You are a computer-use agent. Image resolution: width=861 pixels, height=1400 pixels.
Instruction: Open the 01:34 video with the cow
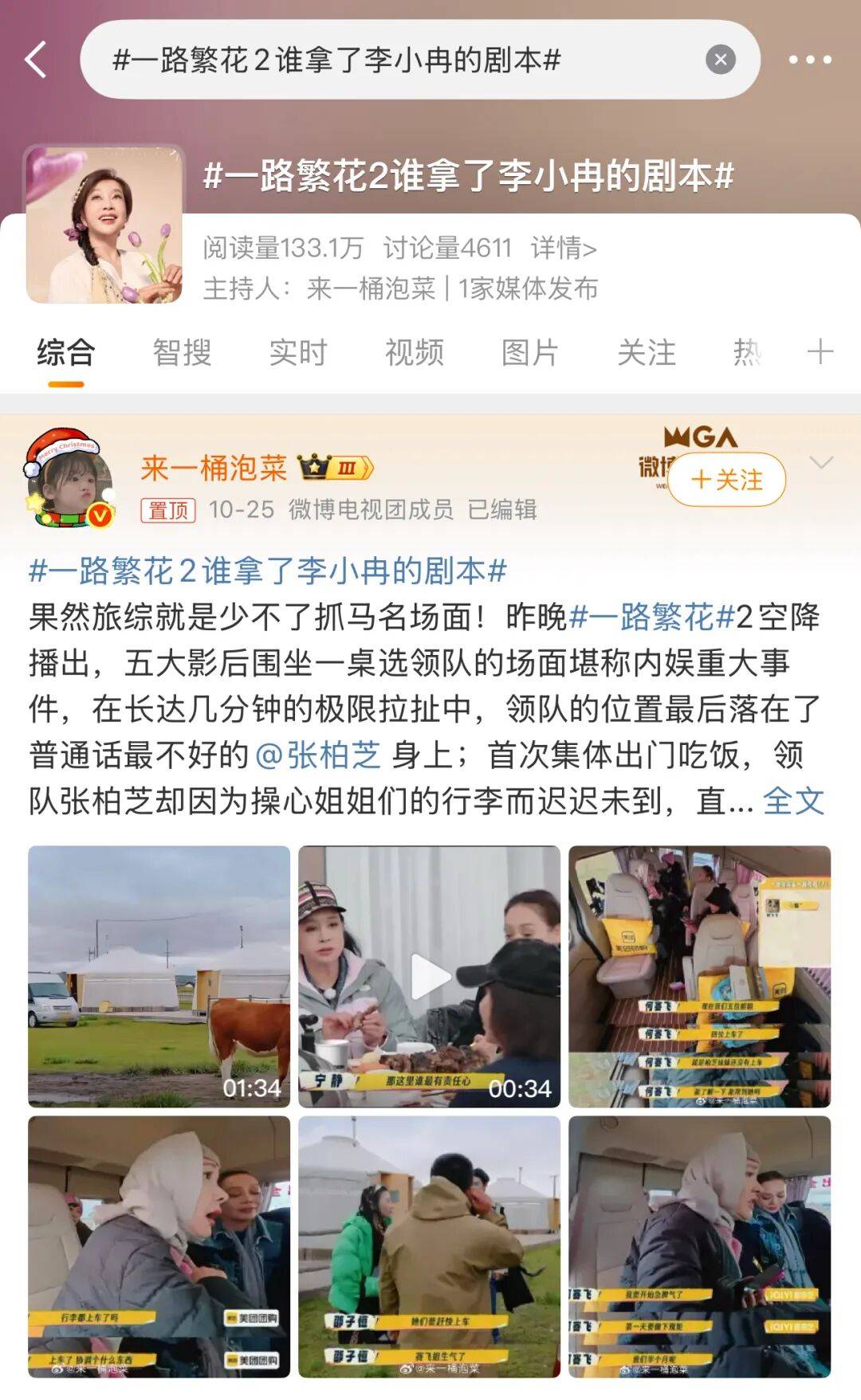coord(159,976)
